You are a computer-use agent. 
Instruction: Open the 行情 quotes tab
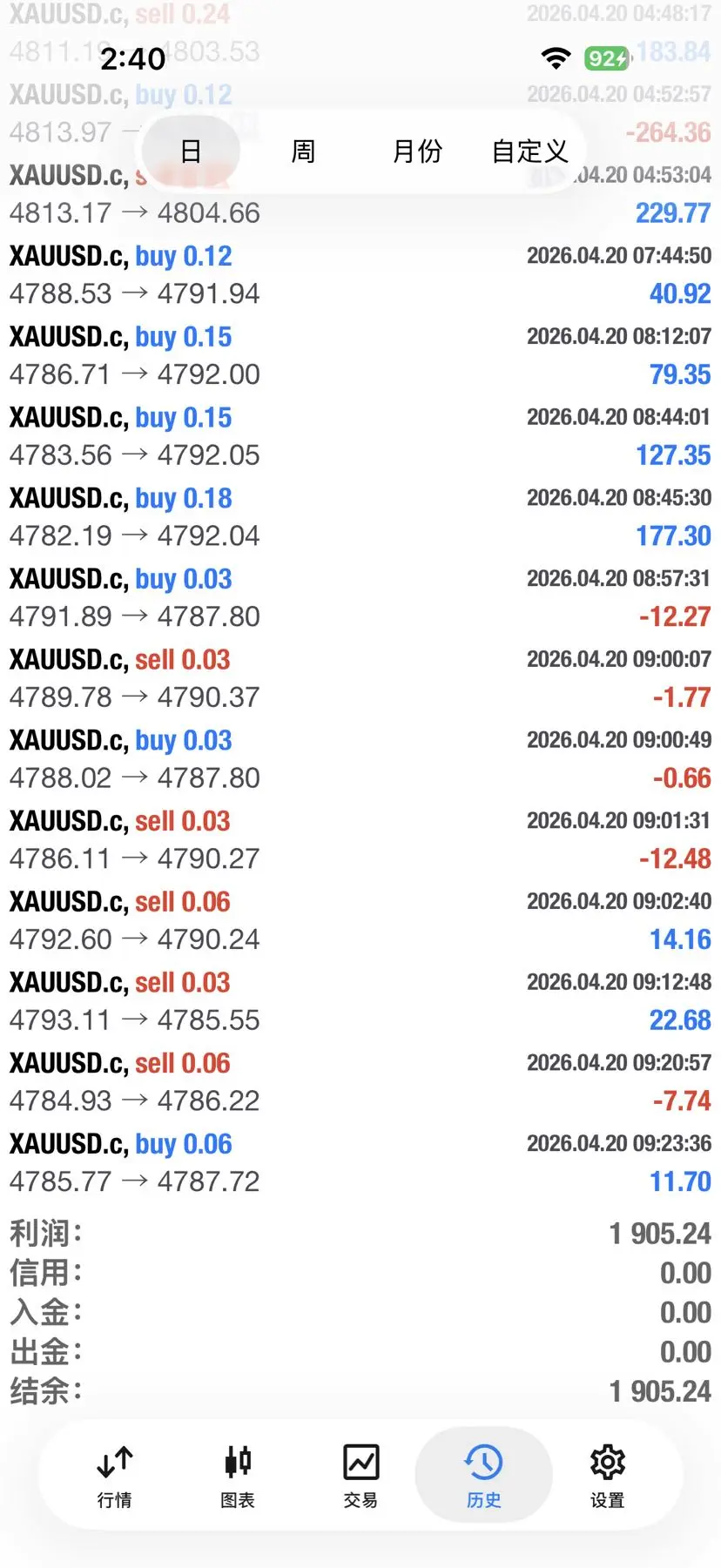(x=114, y=1475)
